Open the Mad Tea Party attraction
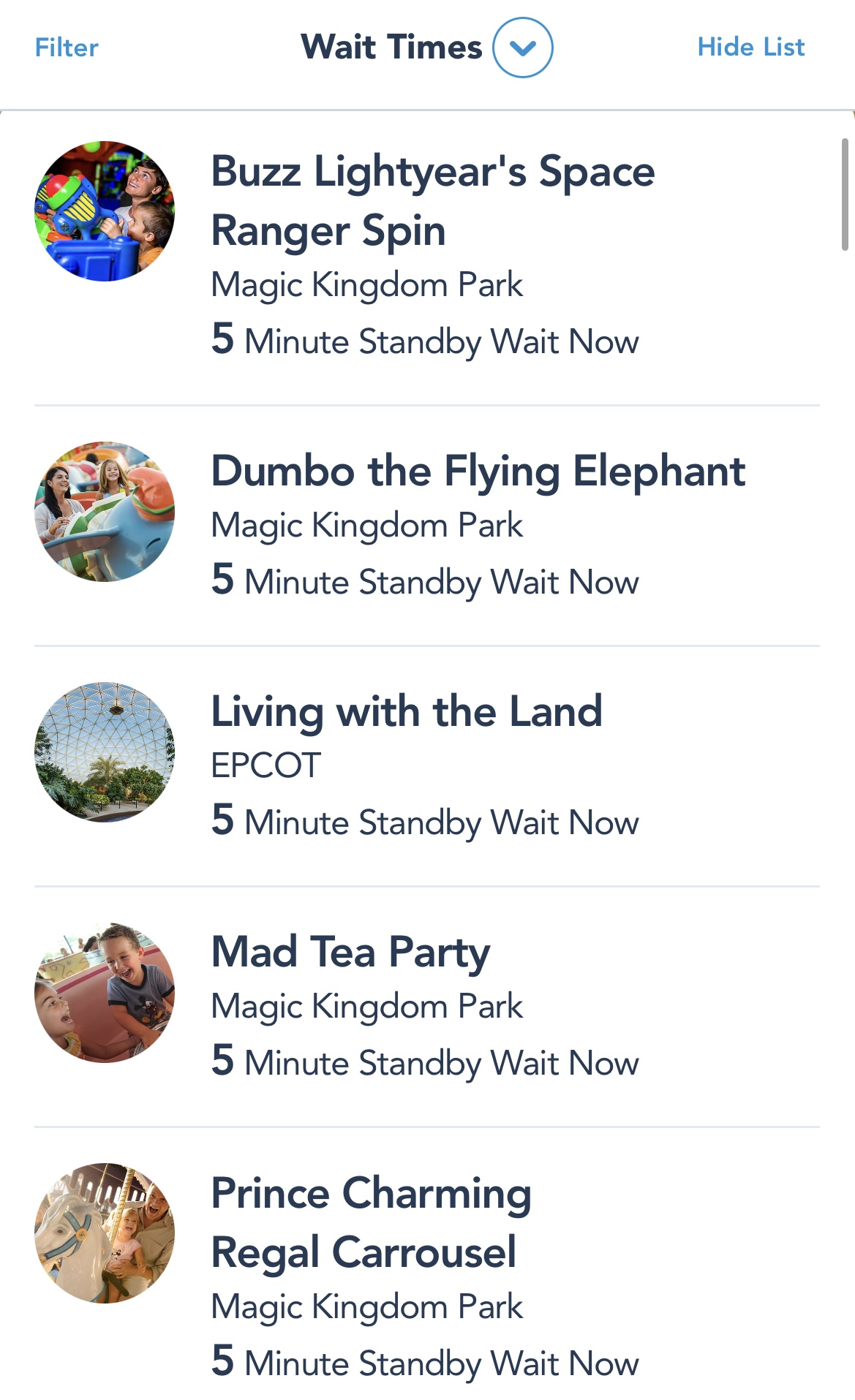 pyautogui.click(x=427, y=1006)
